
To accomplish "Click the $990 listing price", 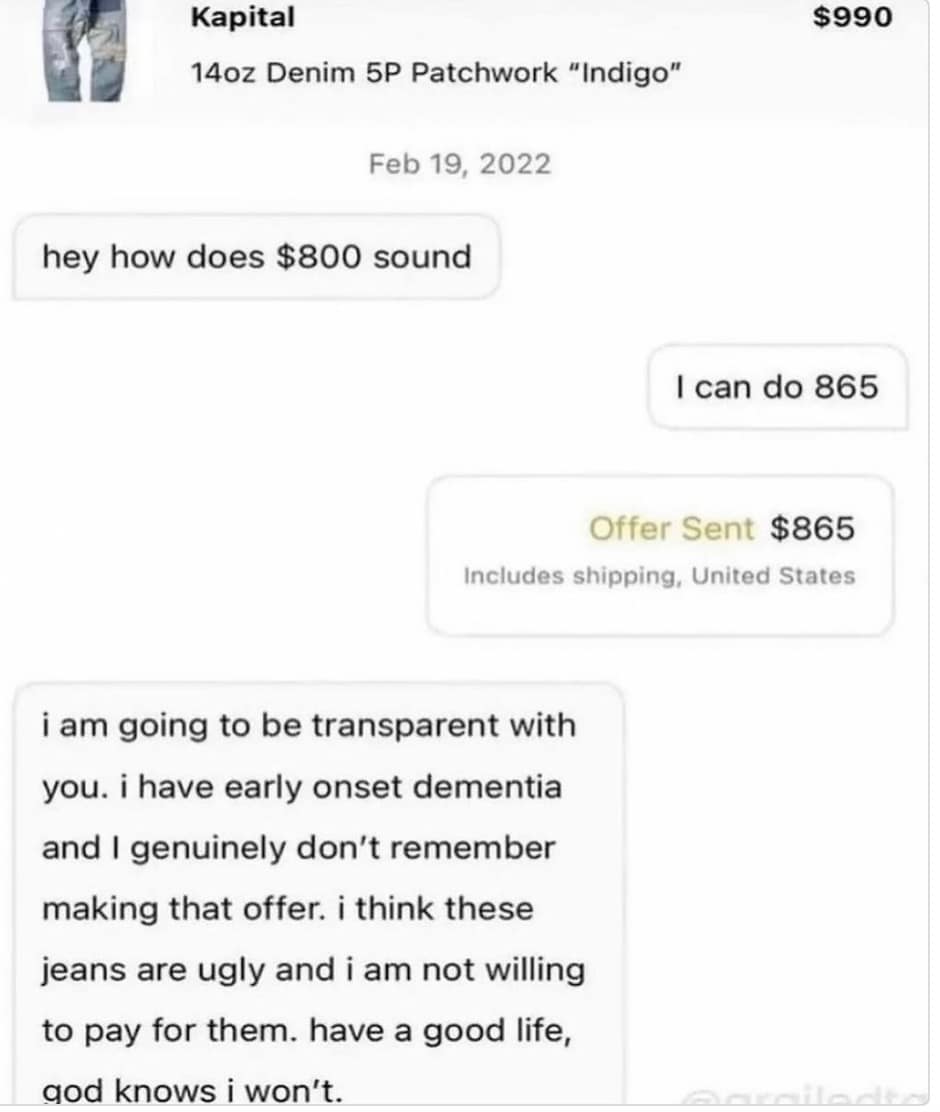I will coord(853,16).
